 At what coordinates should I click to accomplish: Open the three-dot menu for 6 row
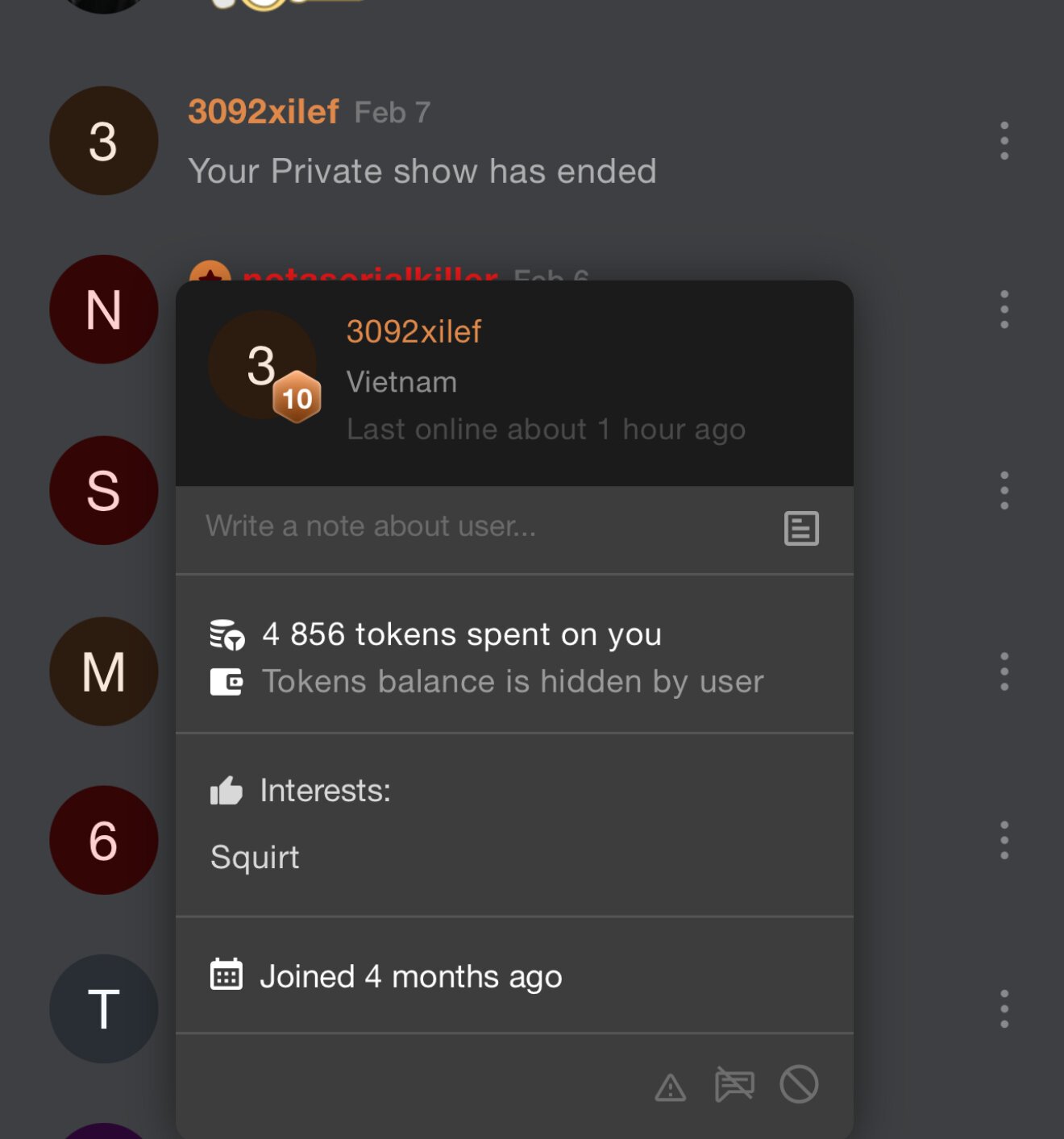pos(1004,840)
